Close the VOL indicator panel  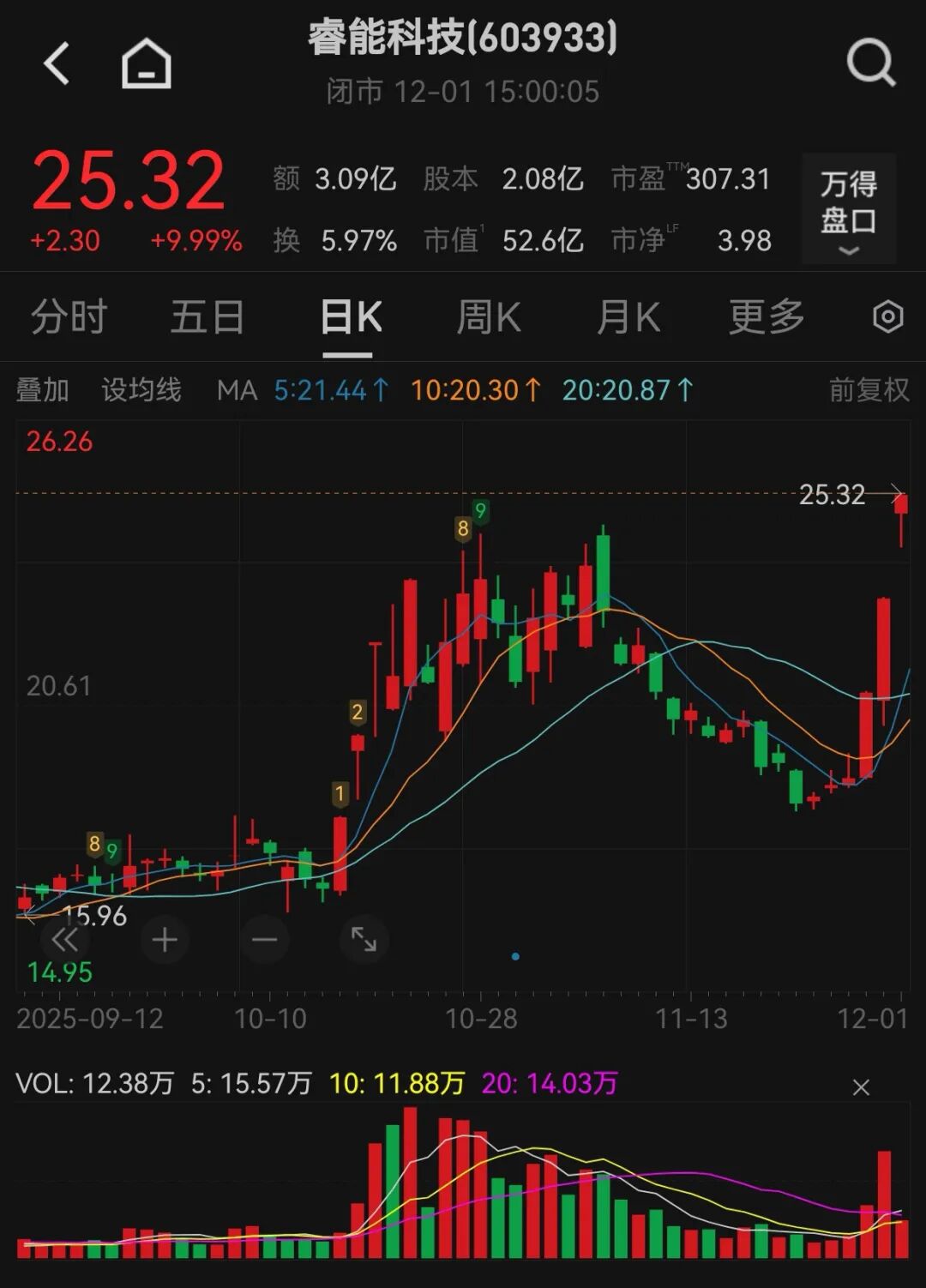click(x=861, y=1087)
